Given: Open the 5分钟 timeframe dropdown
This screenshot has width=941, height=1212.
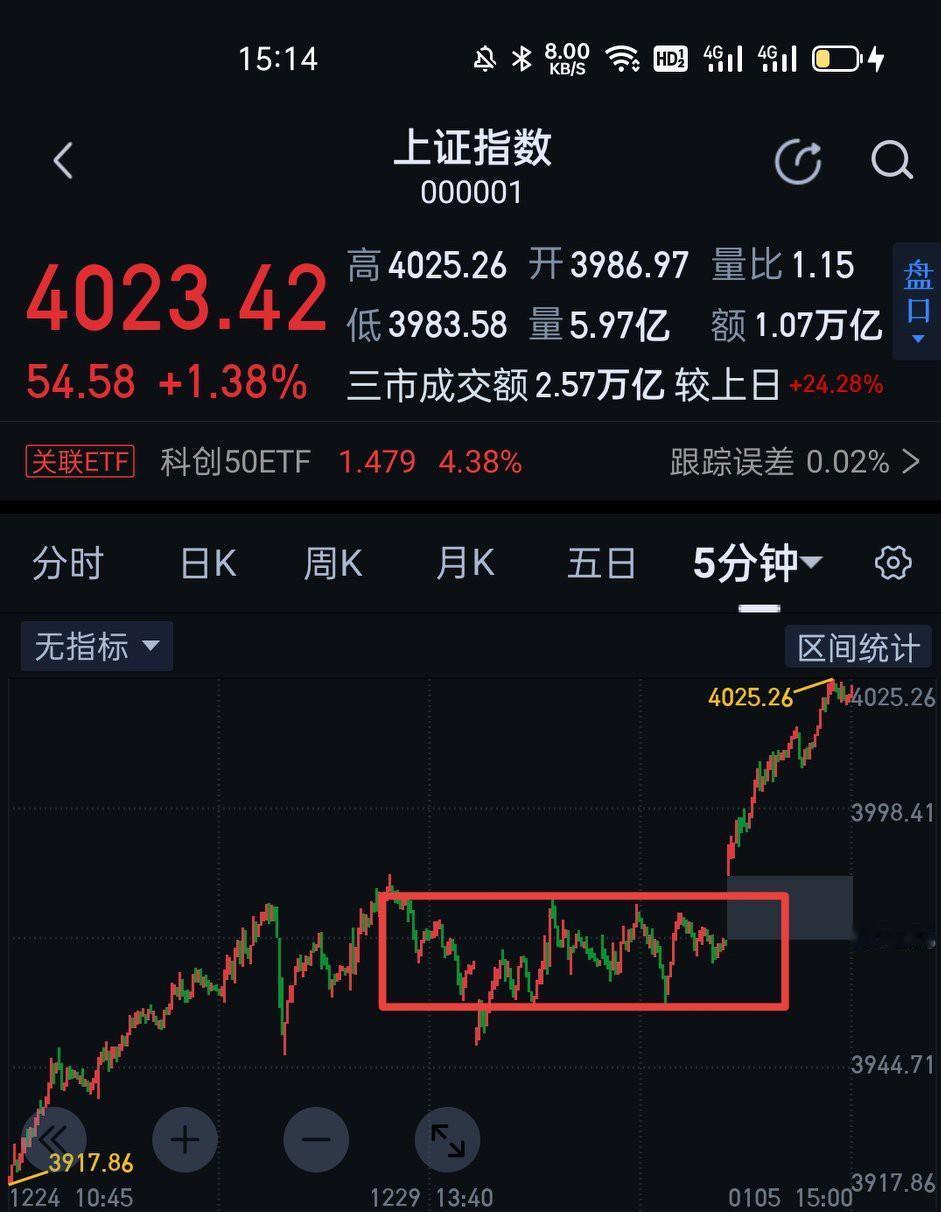Looking at the screenshot, I should [x=757, y=563].
